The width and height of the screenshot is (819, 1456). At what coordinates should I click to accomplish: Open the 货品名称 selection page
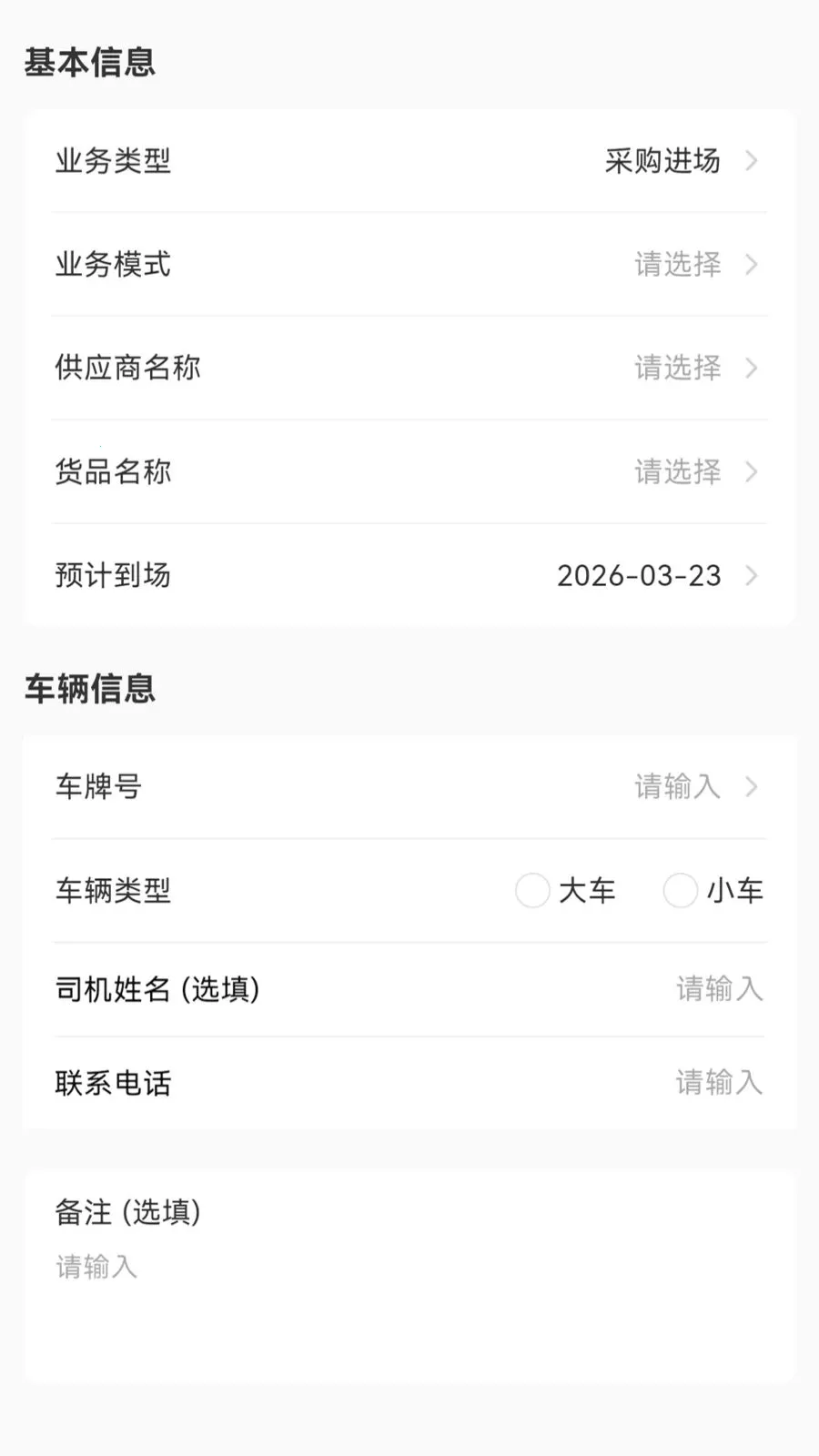pyautogui.click(x=409, y=472)
